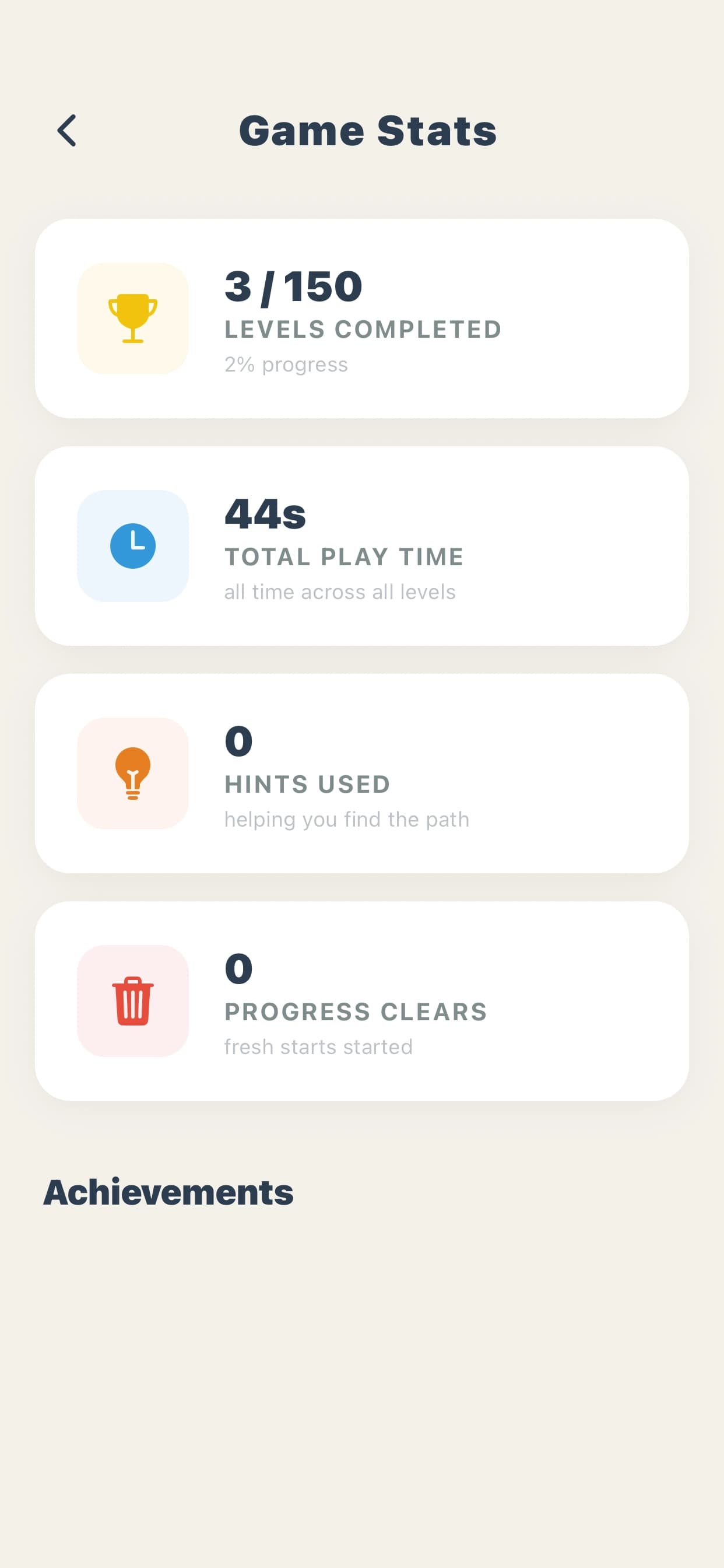Image resolution: width=724 pixels, height=1568 pixels.
Task: Select the Achievements section heading
Action: 168,1192
